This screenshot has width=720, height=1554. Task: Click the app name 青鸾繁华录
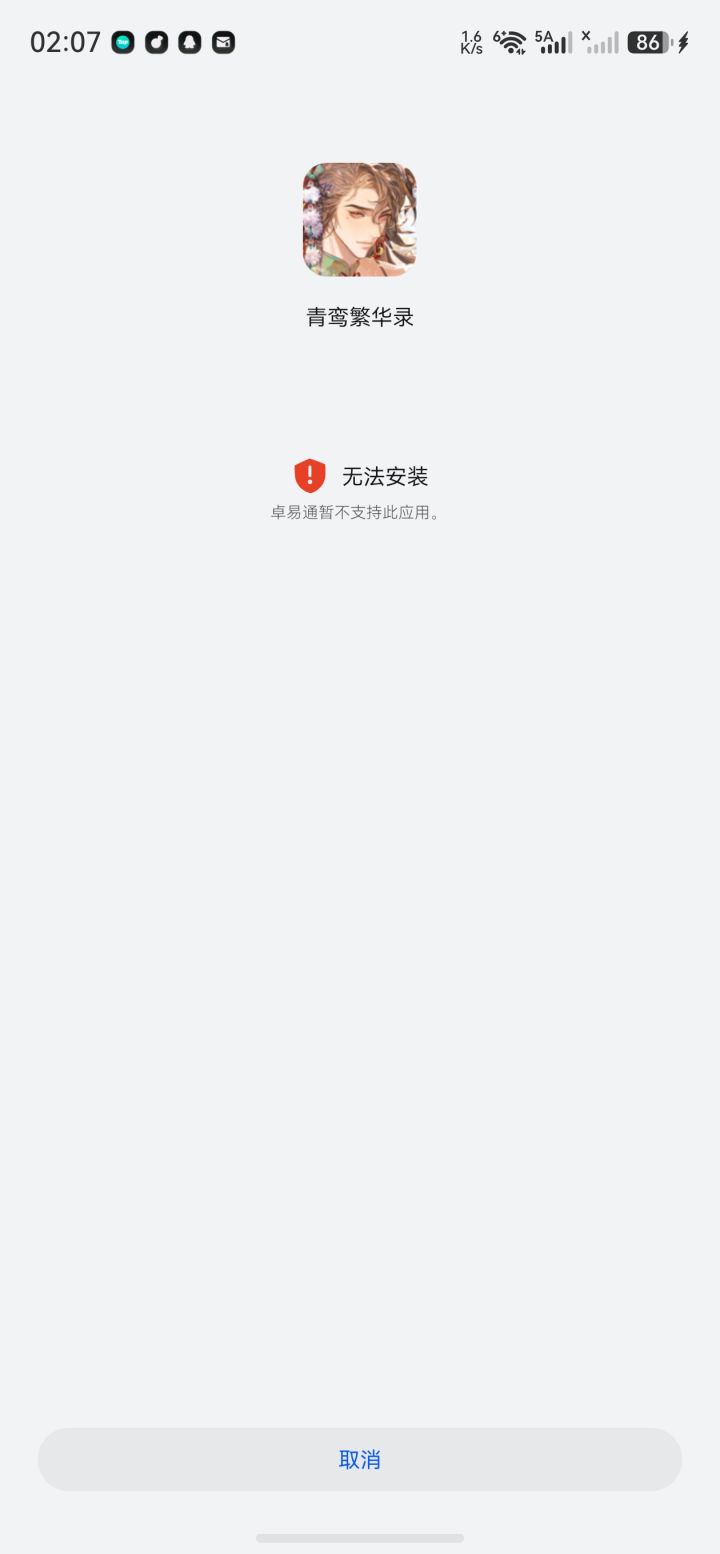tap(360, 315)
